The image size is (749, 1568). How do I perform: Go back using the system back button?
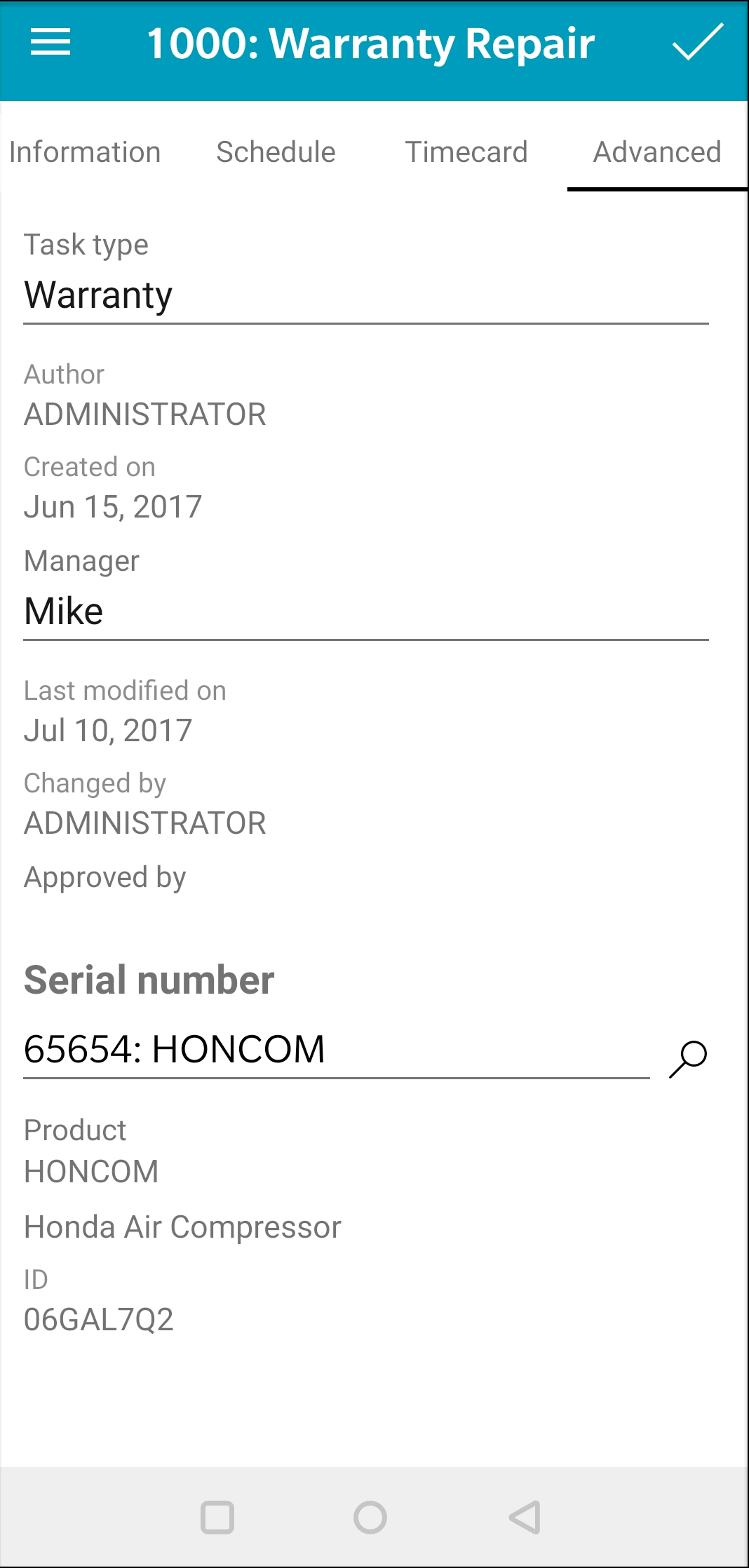pyautogui.click(x=525, y=1518)
